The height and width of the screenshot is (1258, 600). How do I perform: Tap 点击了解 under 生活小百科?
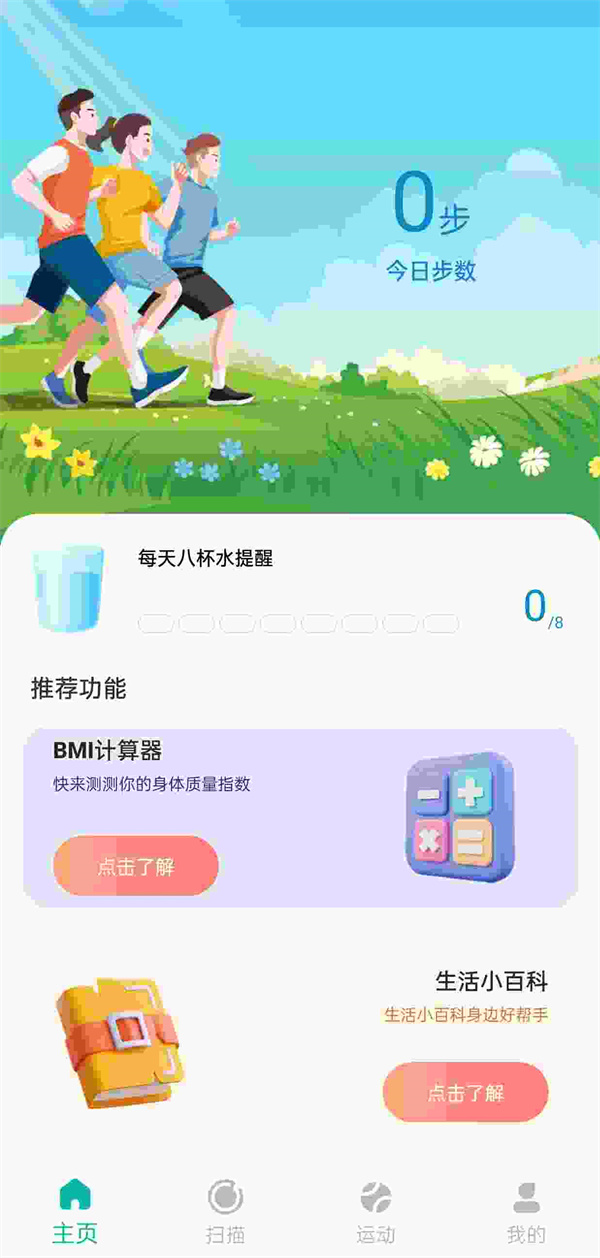[x=465, y=1092]
